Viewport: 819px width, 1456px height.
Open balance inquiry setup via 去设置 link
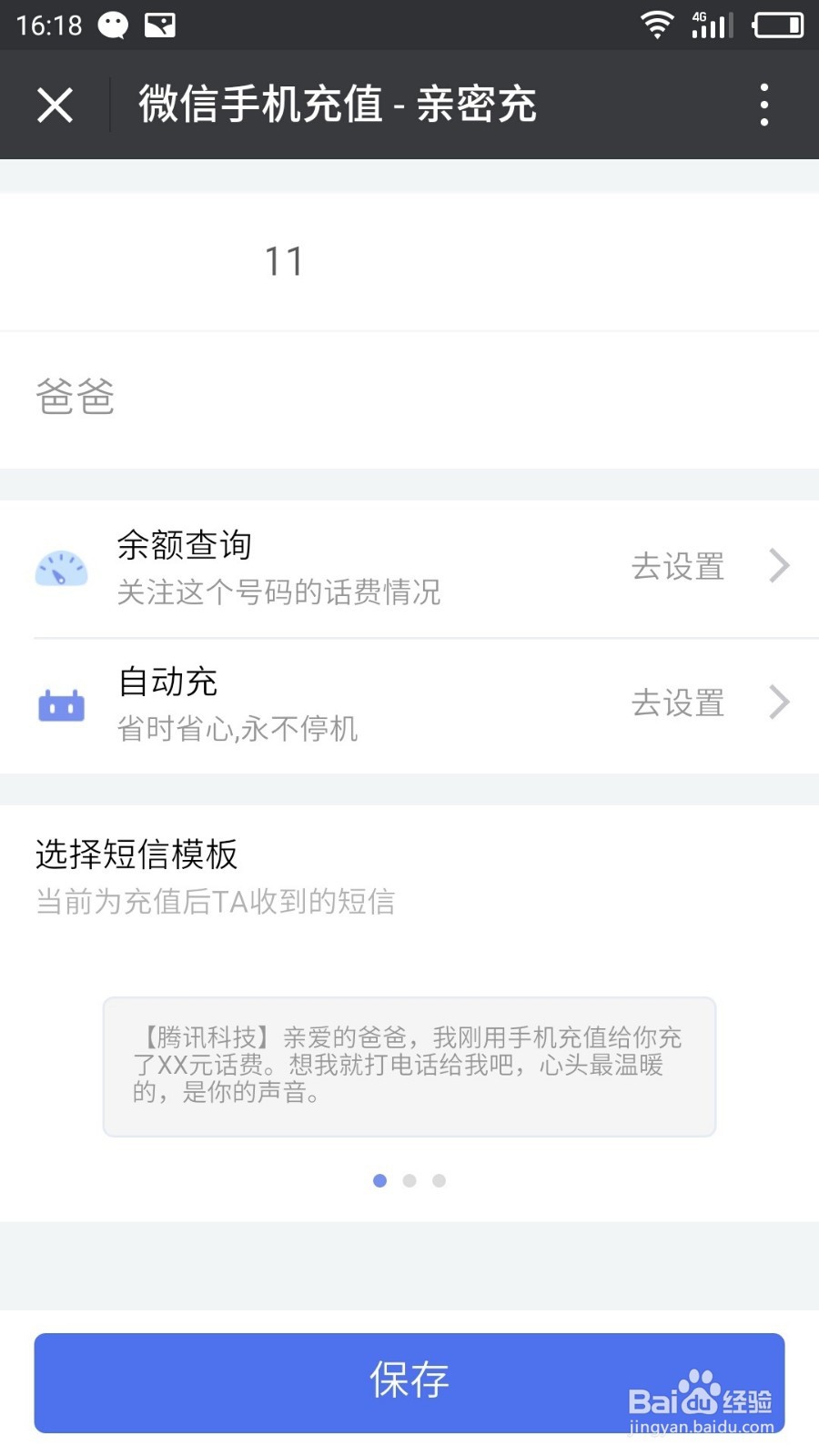click(x=677, y=567)
